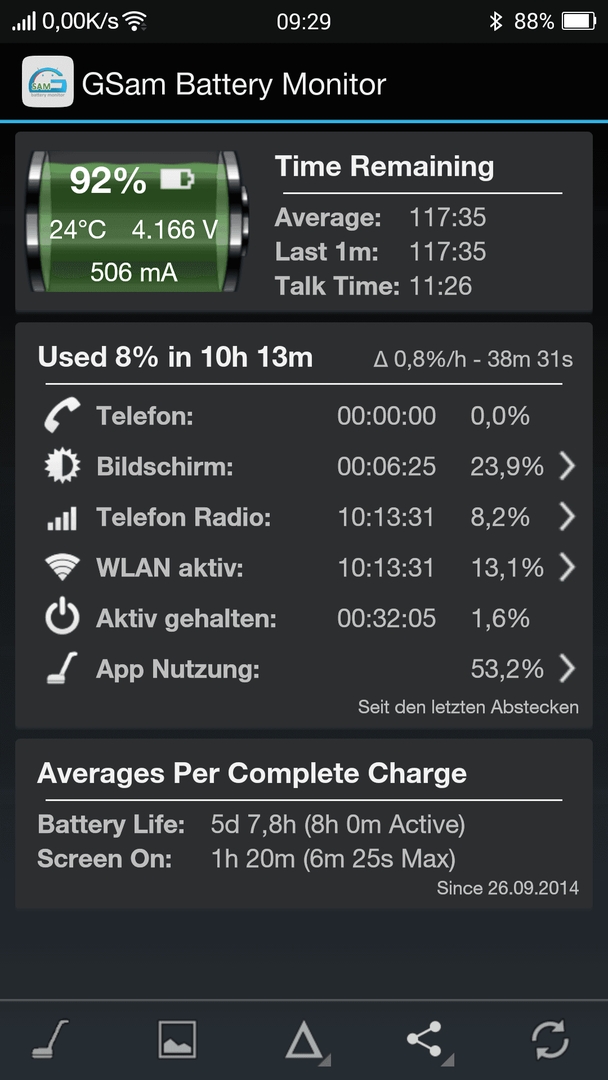Screen dimensions: 608x1080
Task: Tap the GSam Battery Monitor app icon
Action: pos(48,81)
